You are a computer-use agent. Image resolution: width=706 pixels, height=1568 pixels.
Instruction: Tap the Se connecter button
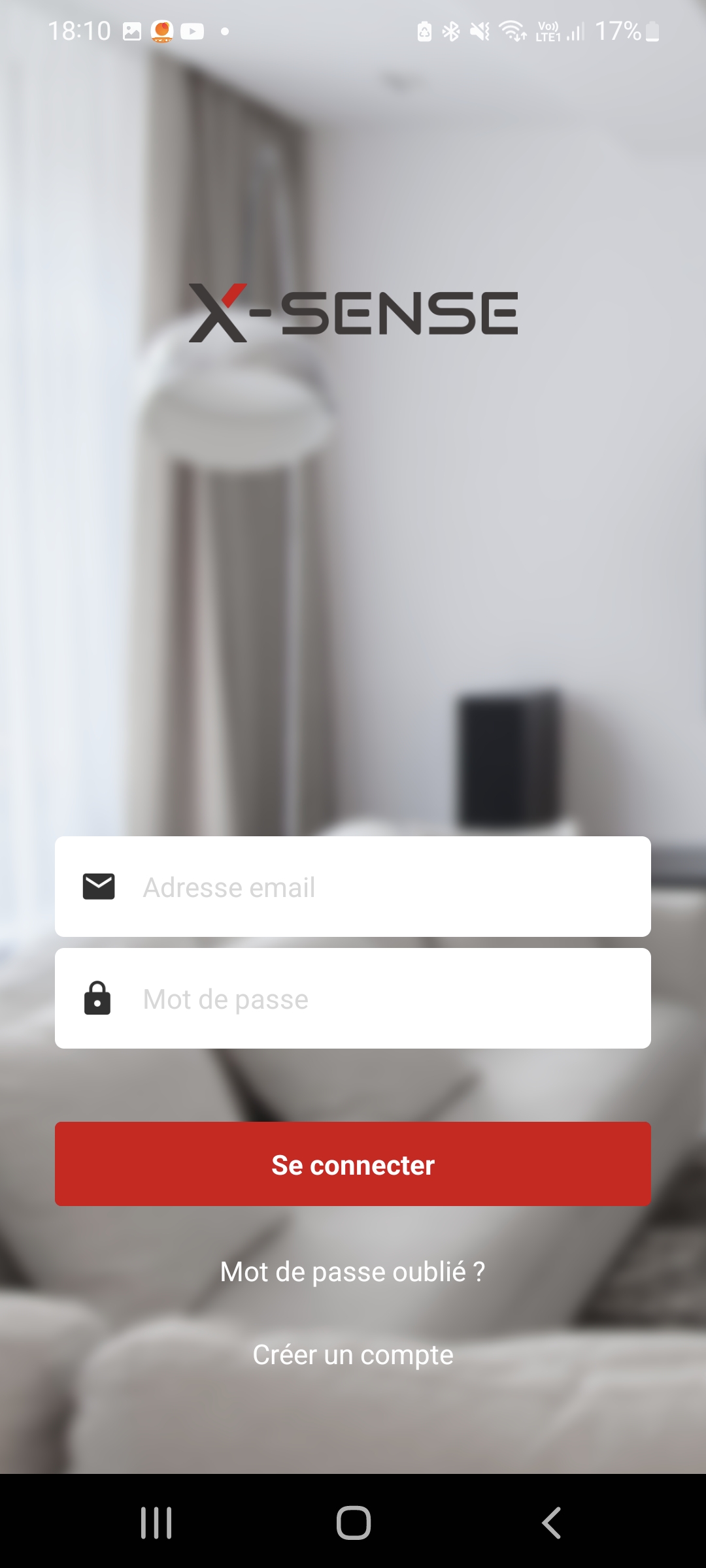[353, 1164]
